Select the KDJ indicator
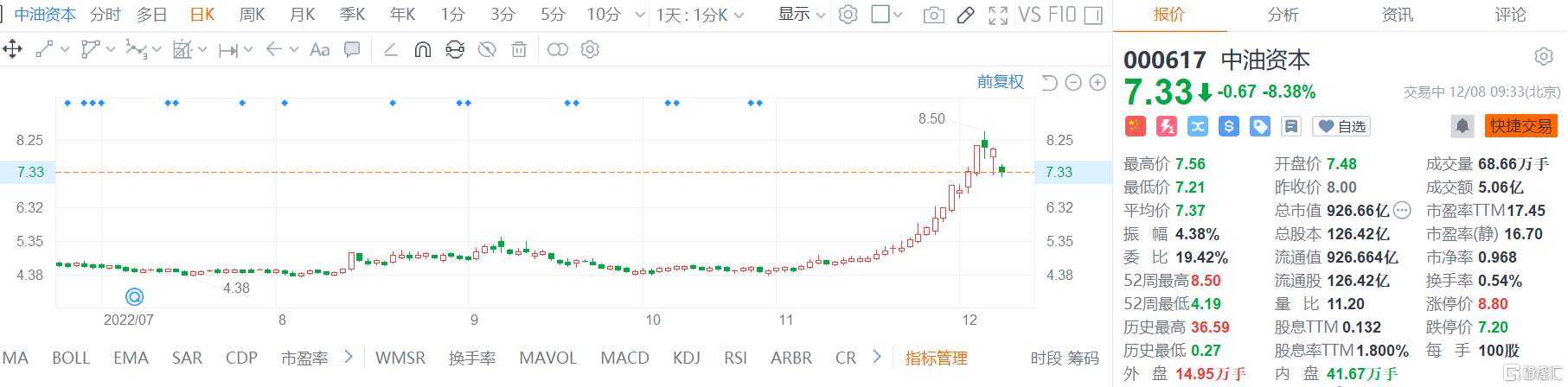 (687, 358)
